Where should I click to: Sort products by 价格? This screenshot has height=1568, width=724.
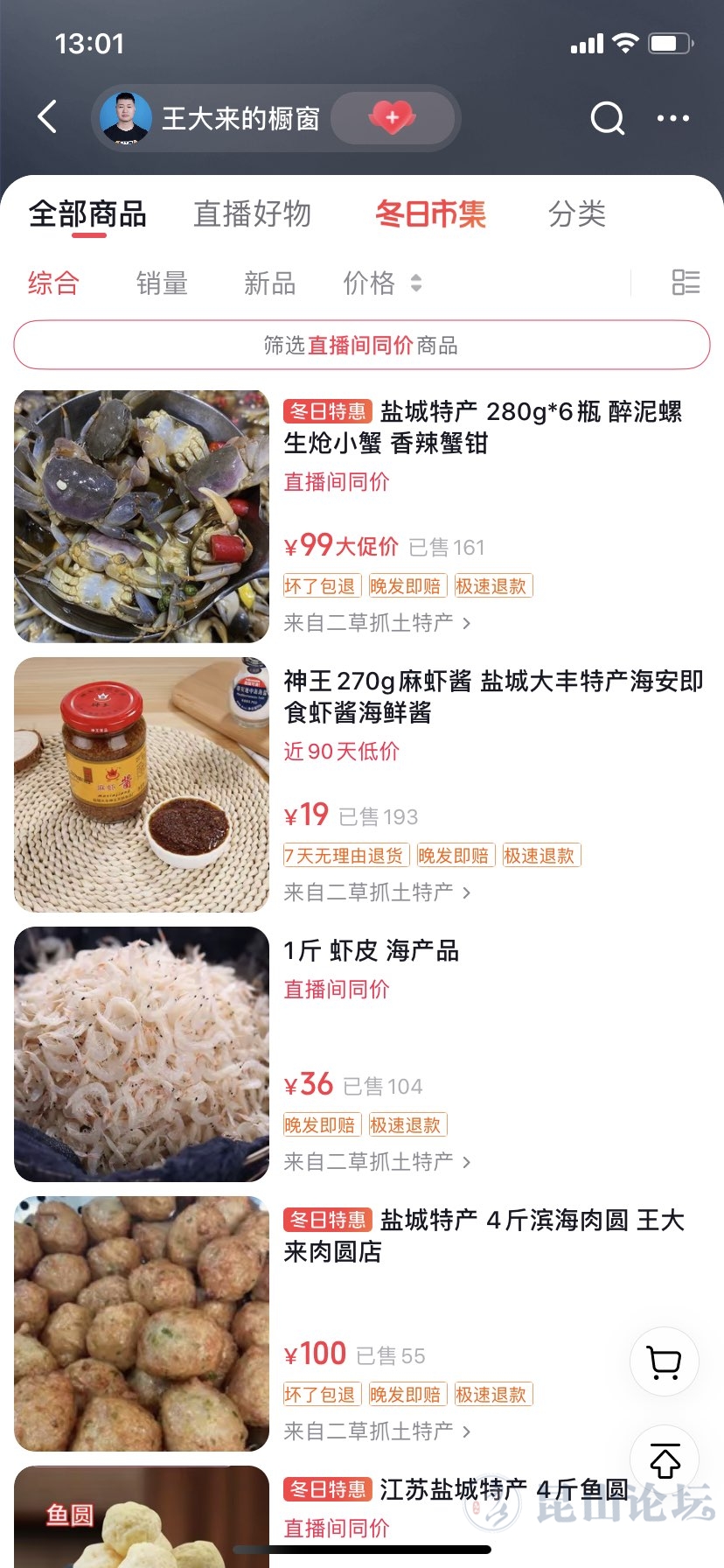tap(381, 283)
